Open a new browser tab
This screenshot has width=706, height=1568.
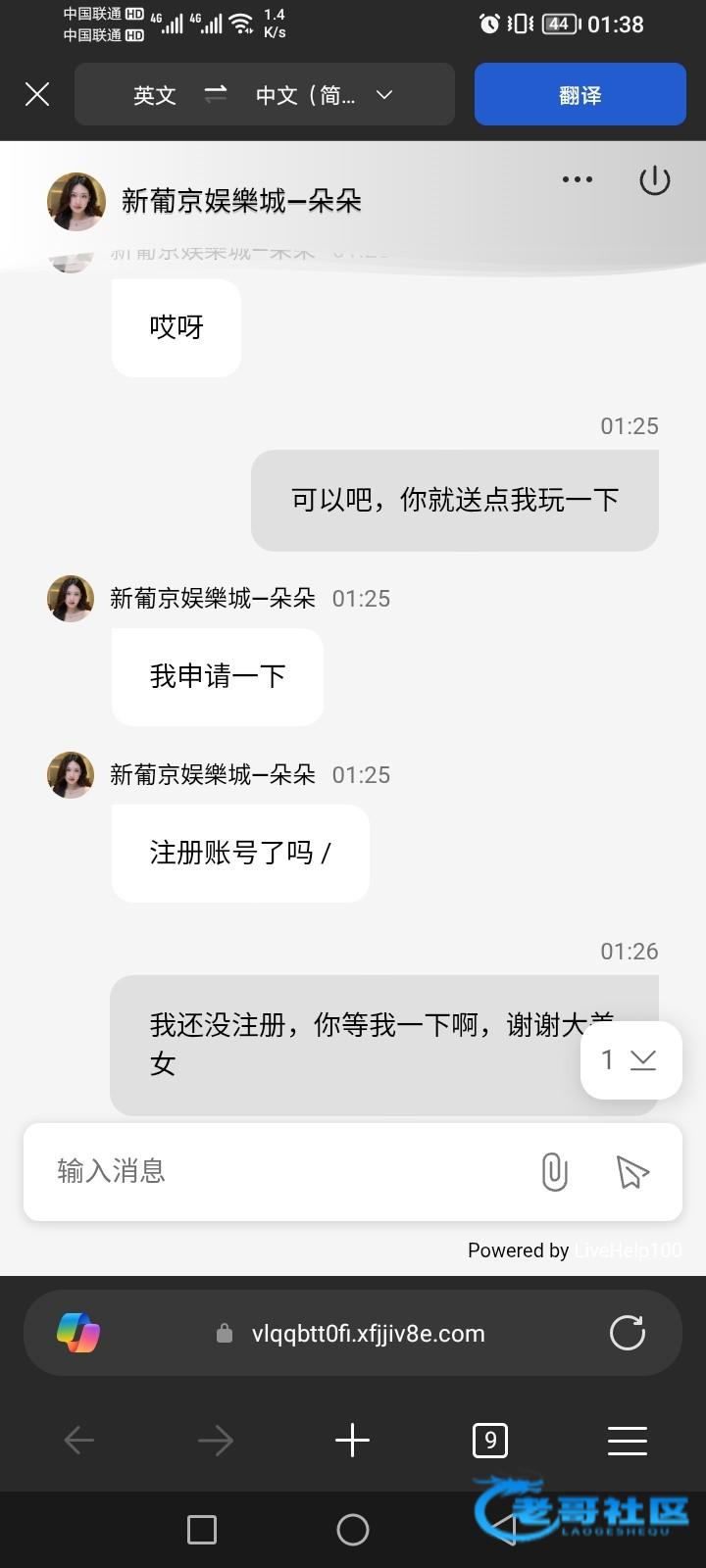pyautogui.click(x=352, y=1440)
